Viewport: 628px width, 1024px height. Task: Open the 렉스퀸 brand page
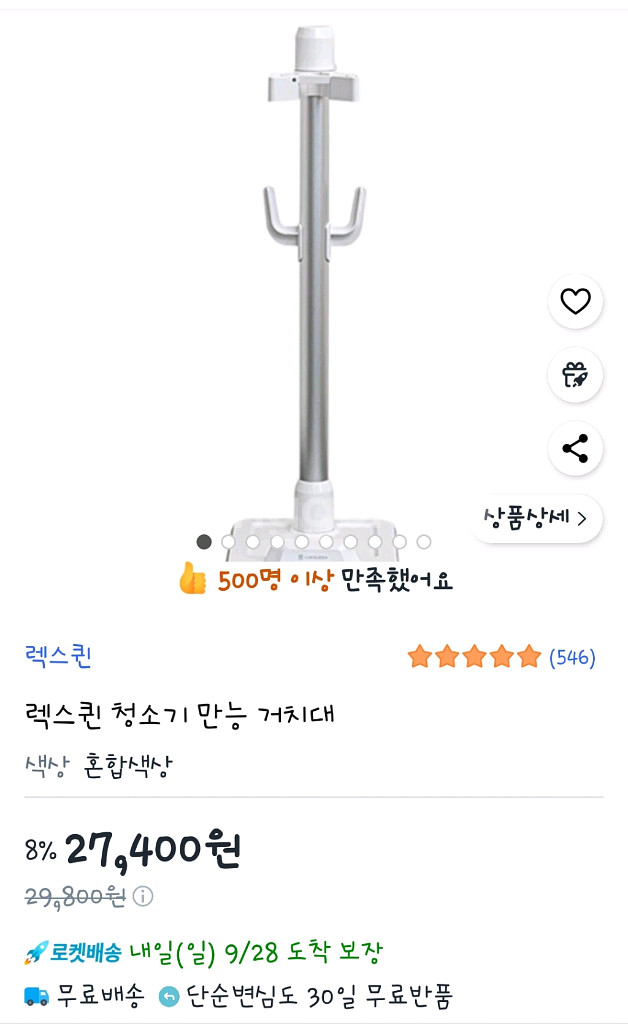pyautogui.click(x=58, y=657)
